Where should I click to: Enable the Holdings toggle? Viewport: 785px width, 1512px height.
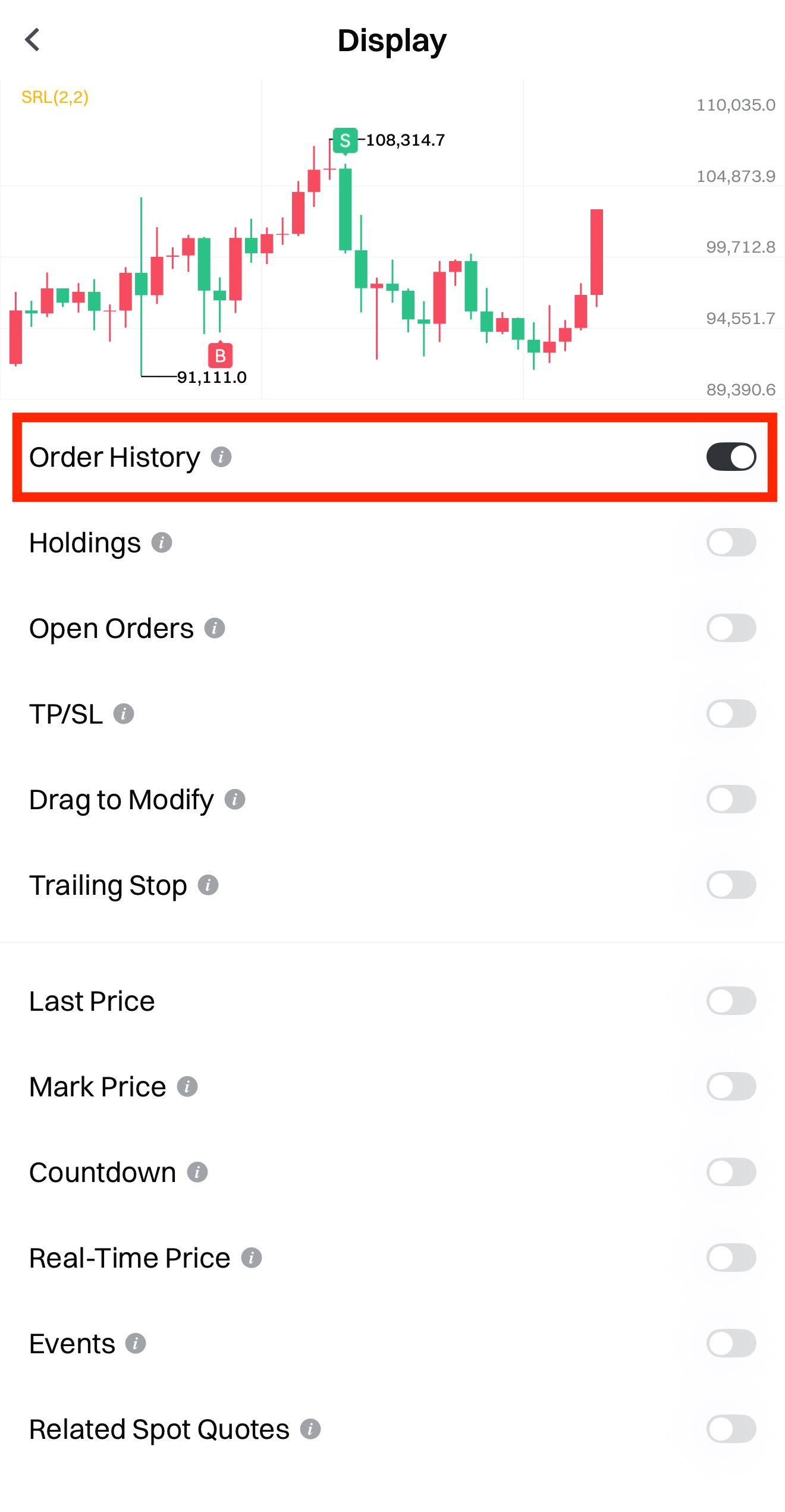[x=731, y=542]
